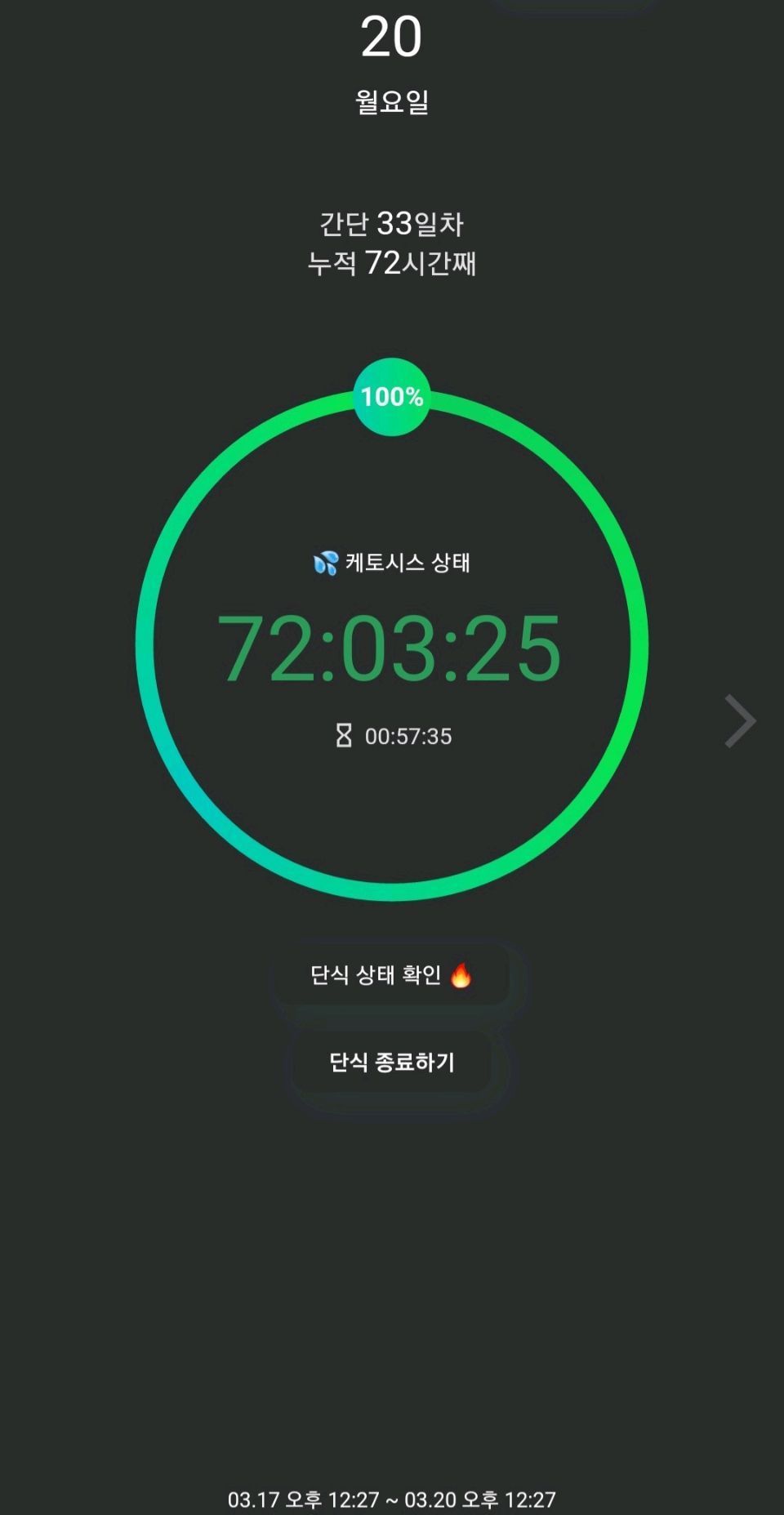This screenshot has height=1515, width=784.
Task: Tap 단식 종료하기 to end the fast
Action: (391, 1062)
